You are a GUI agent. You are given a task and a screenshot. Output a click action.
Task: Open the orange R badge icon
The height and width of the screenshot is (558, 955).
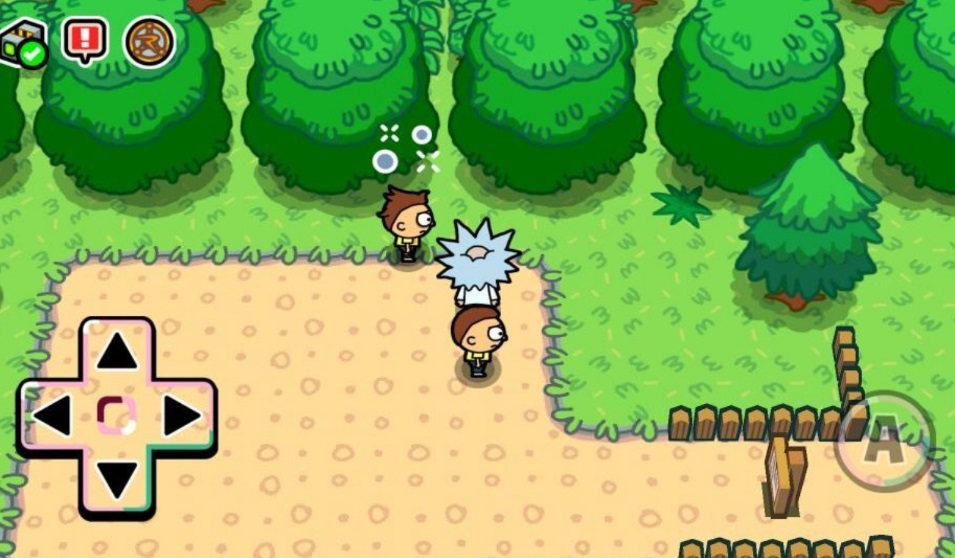click(149, 42)
